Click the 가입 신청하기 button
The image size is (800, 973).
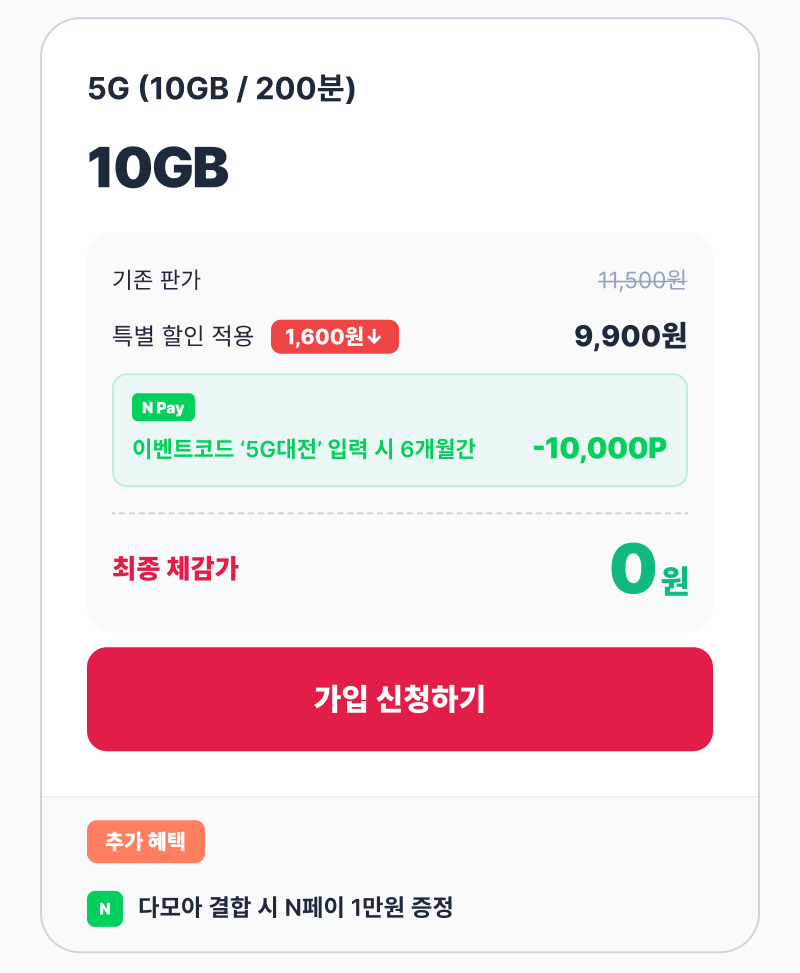pyautogui.click(x=400, y=698)
